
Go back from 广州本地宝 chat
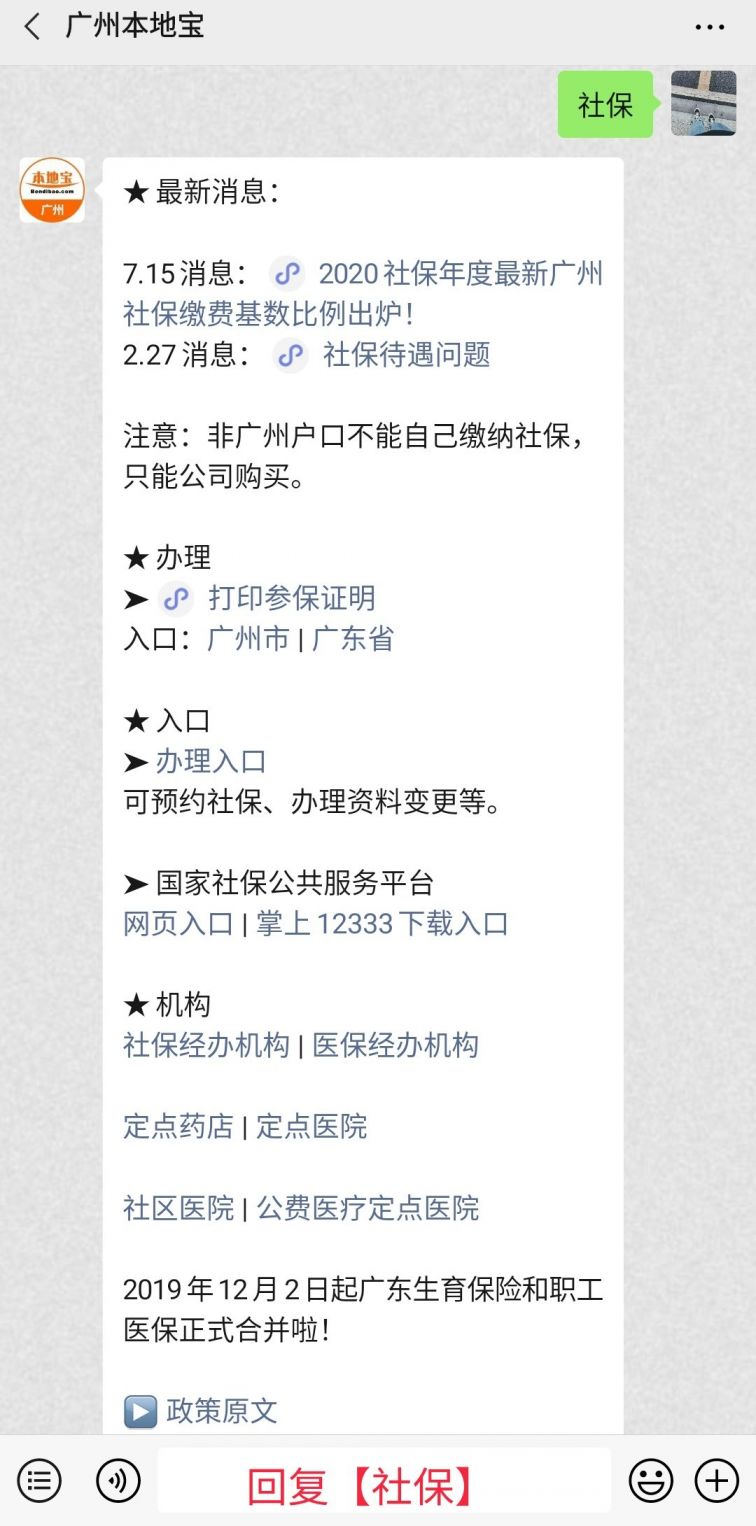(x=32, y=27)
